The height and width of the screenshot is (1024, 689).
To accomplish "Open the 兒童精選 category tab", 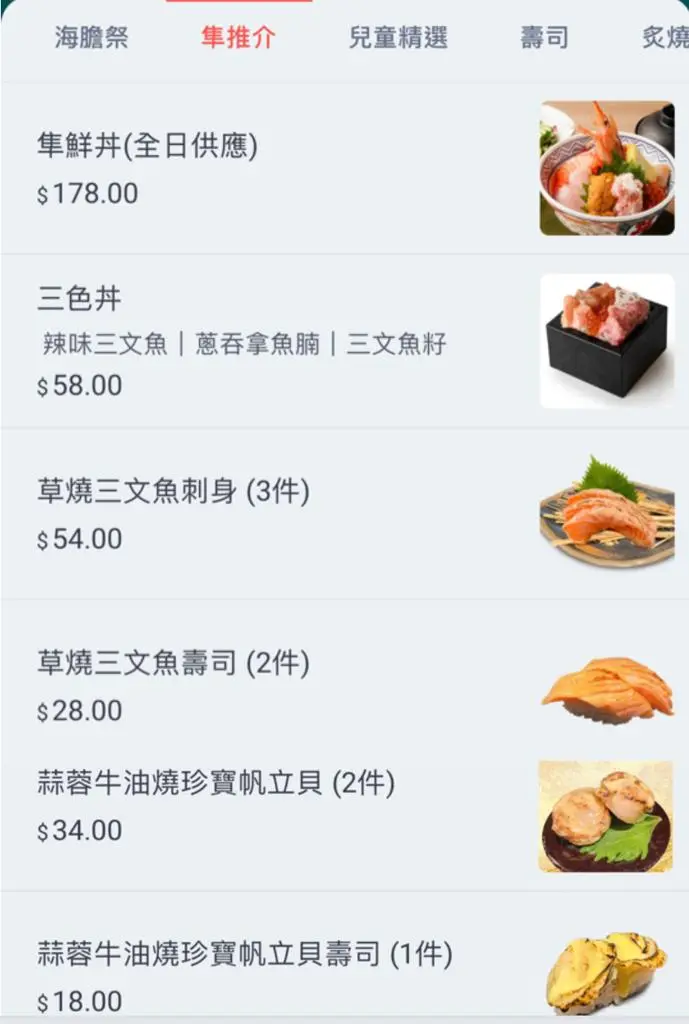I will point(398,39).
